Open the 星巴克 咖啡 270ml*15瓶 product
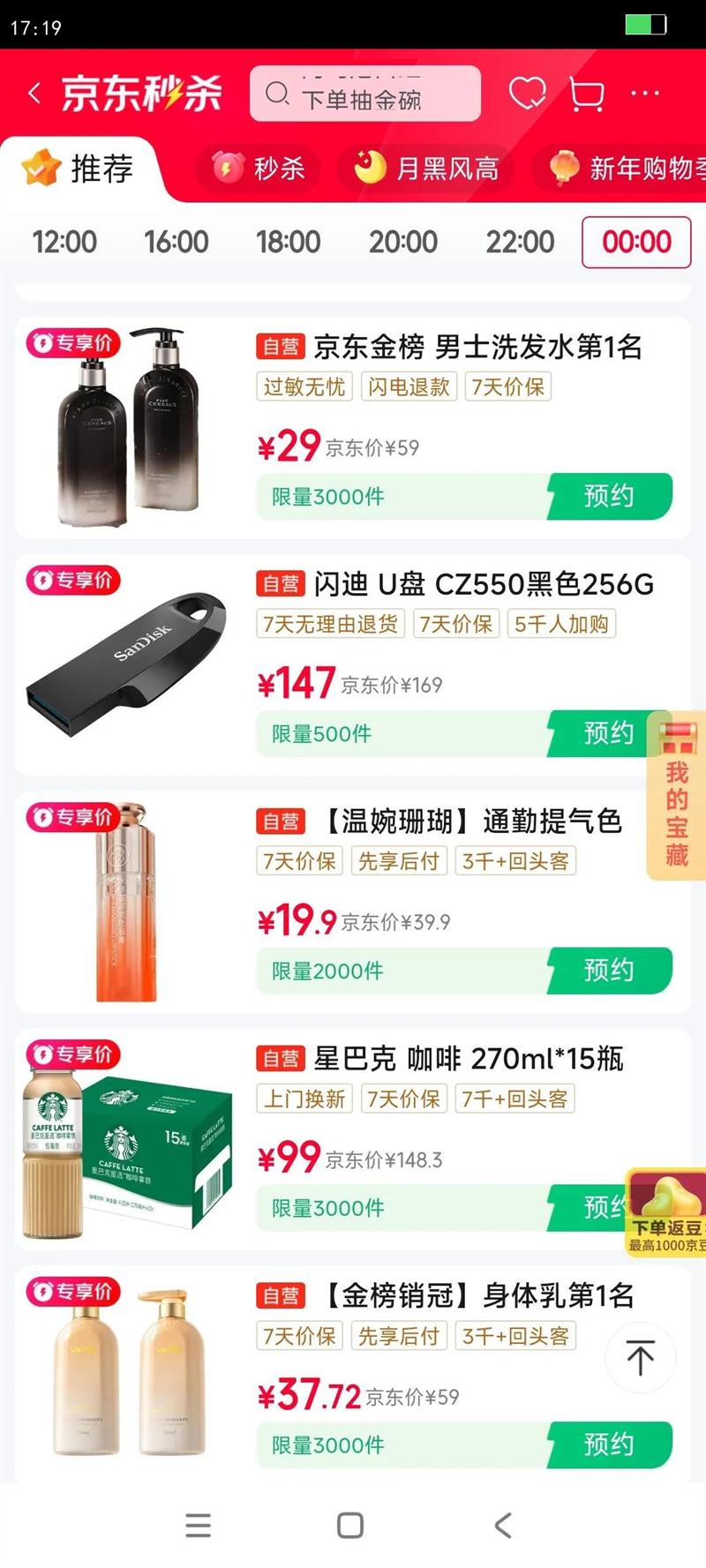This screenshot has width=706, height=1568. 468,1059
